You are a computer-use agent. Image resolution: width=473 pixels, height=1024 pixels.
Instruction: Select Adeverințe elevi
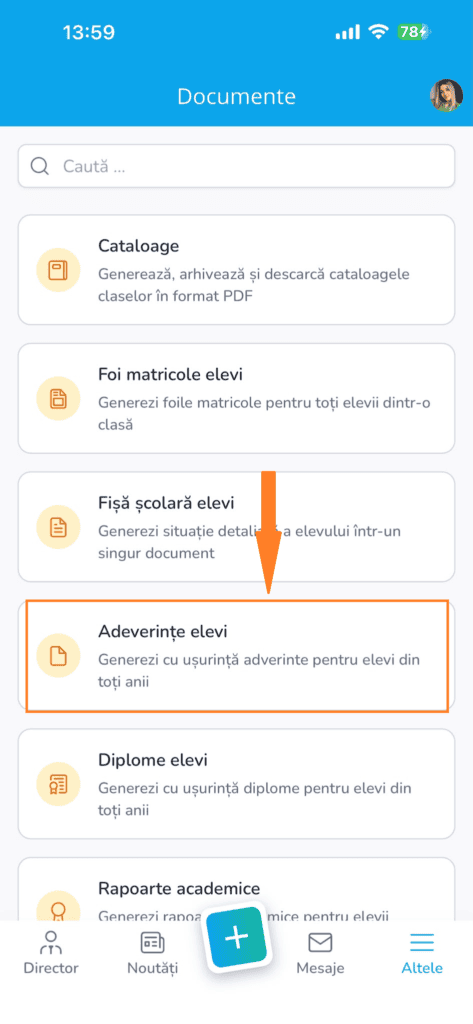(236, 656)
